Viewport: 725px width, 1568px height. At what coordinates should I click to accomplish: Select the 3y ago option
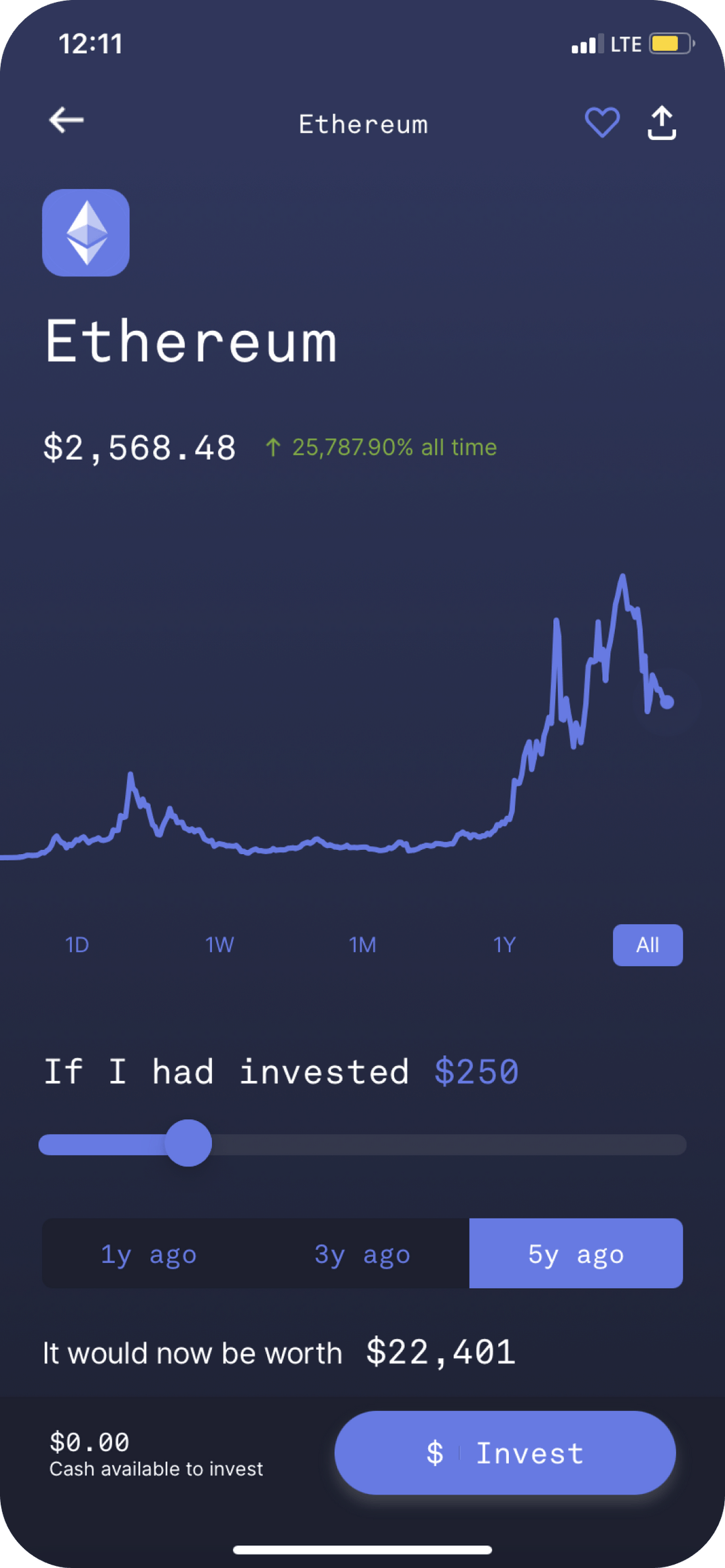point(362,1254)
